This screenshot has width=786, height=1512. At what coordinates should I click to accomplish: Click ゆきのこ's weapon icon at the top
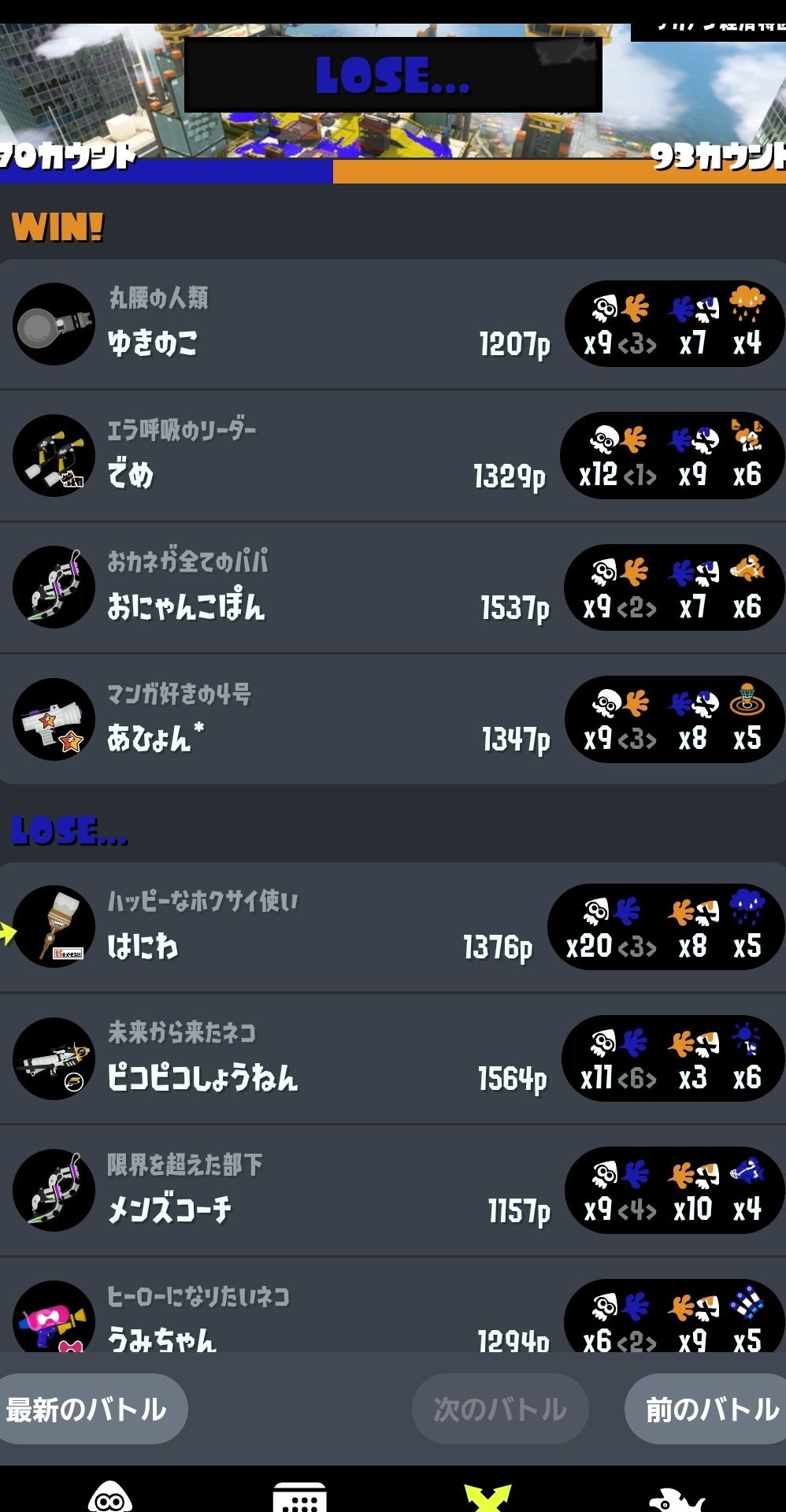click(x=53, y=324)
